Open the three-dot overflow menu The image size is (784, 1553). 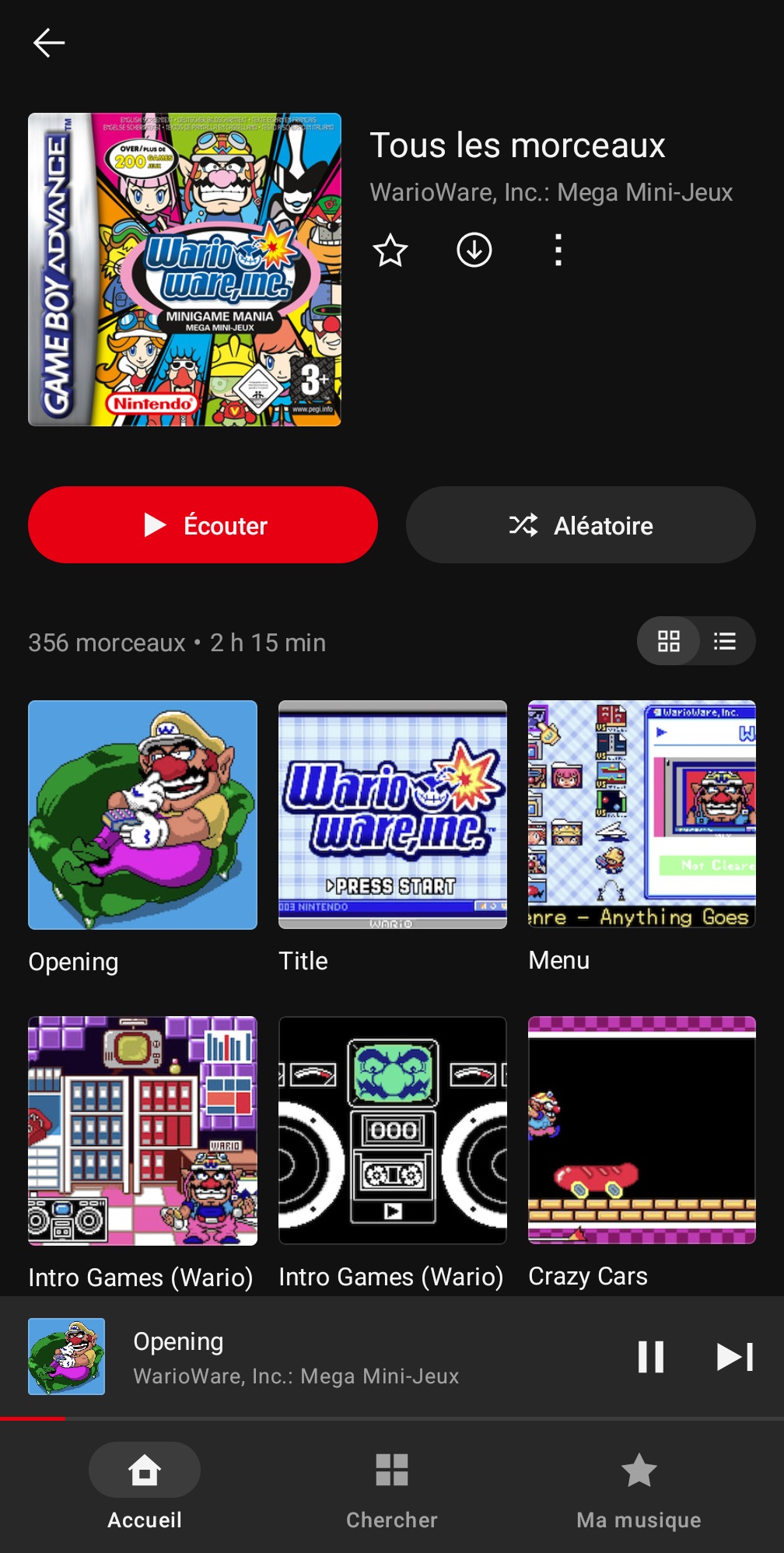pos(558,251)
